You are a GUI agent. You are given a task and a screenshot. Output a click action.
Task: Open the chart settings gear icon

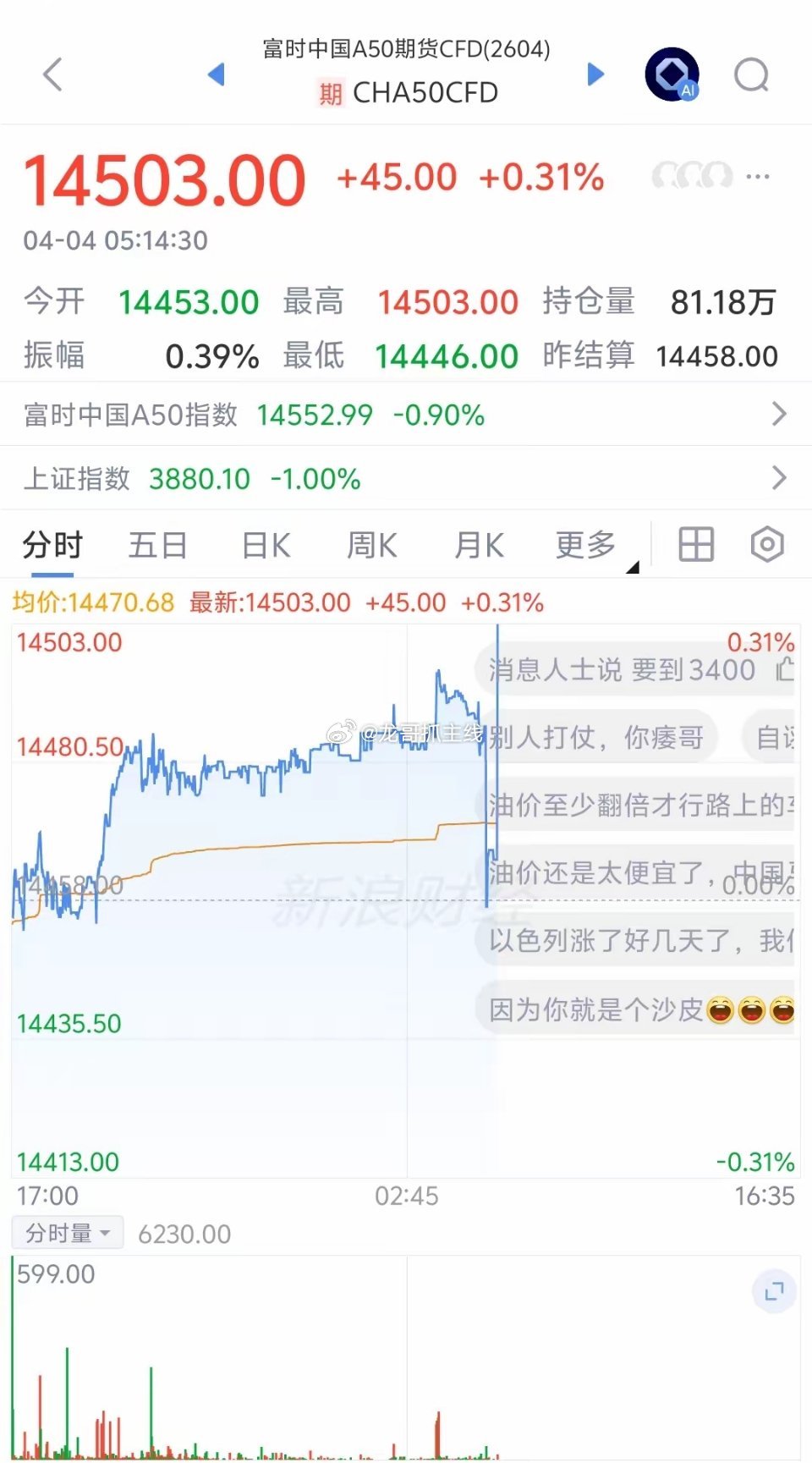[x=766, y=544]
